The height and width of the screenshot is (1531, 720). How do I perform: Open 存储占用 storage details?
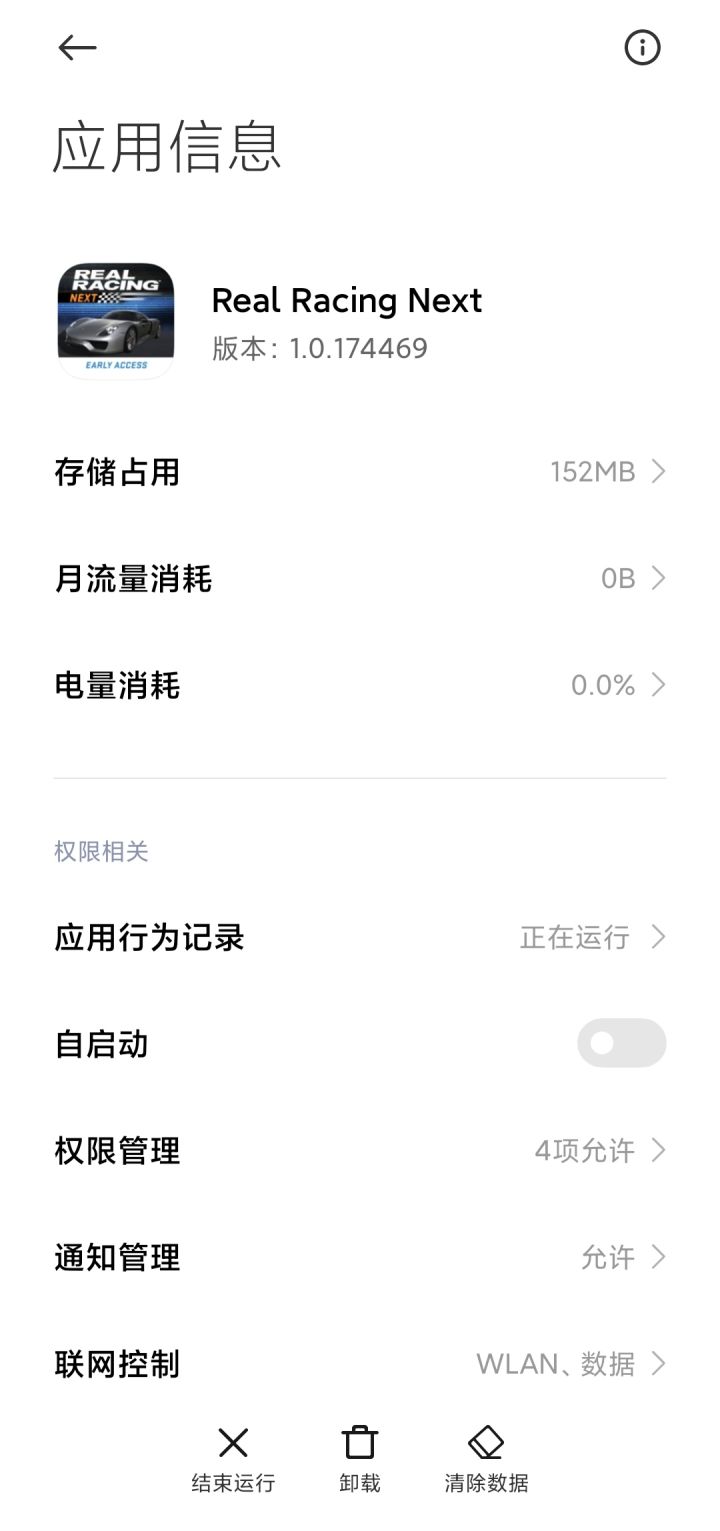360,472
